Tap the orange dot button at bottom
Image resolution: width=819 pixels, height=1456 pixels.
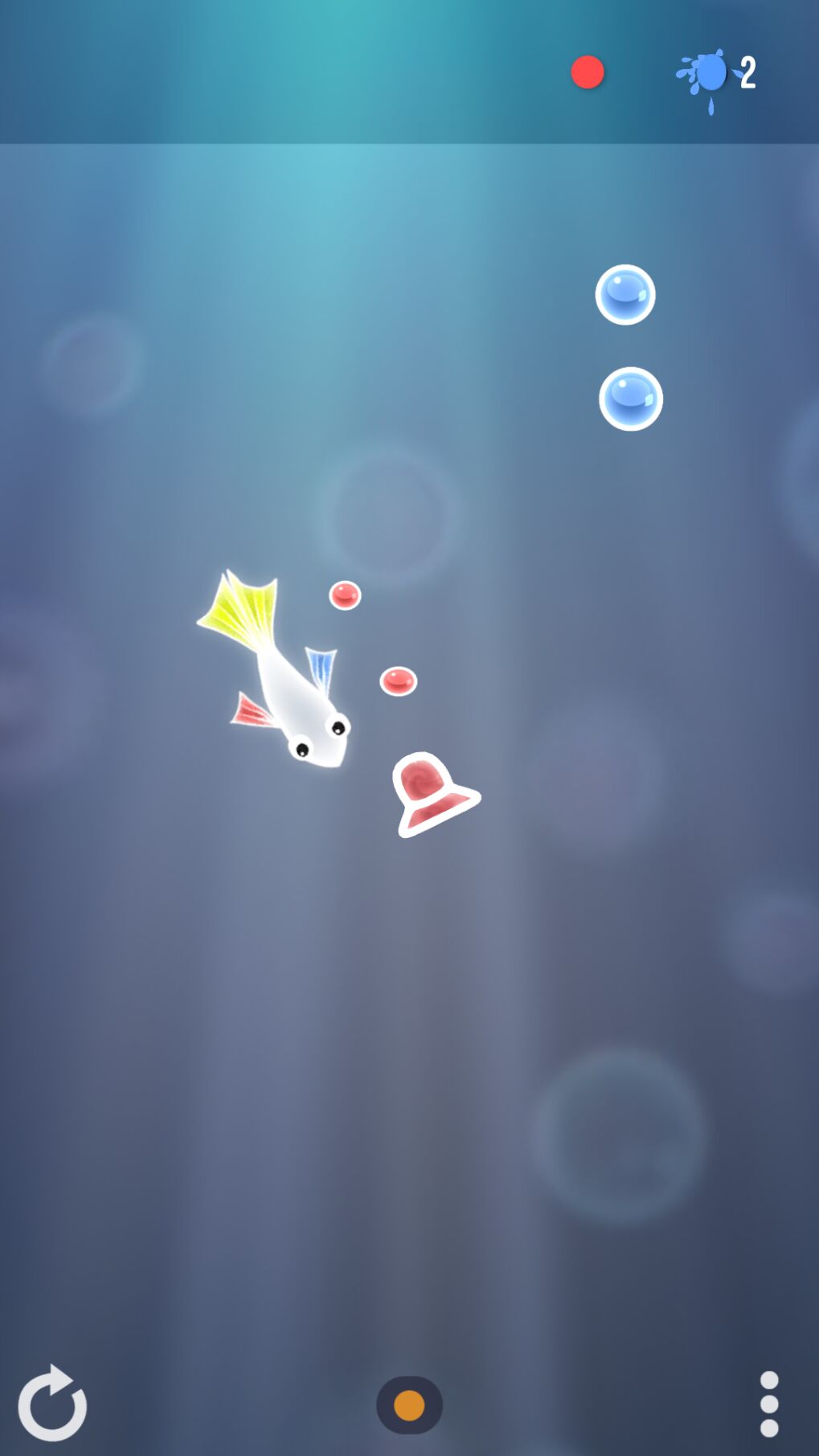[409, 1405]
